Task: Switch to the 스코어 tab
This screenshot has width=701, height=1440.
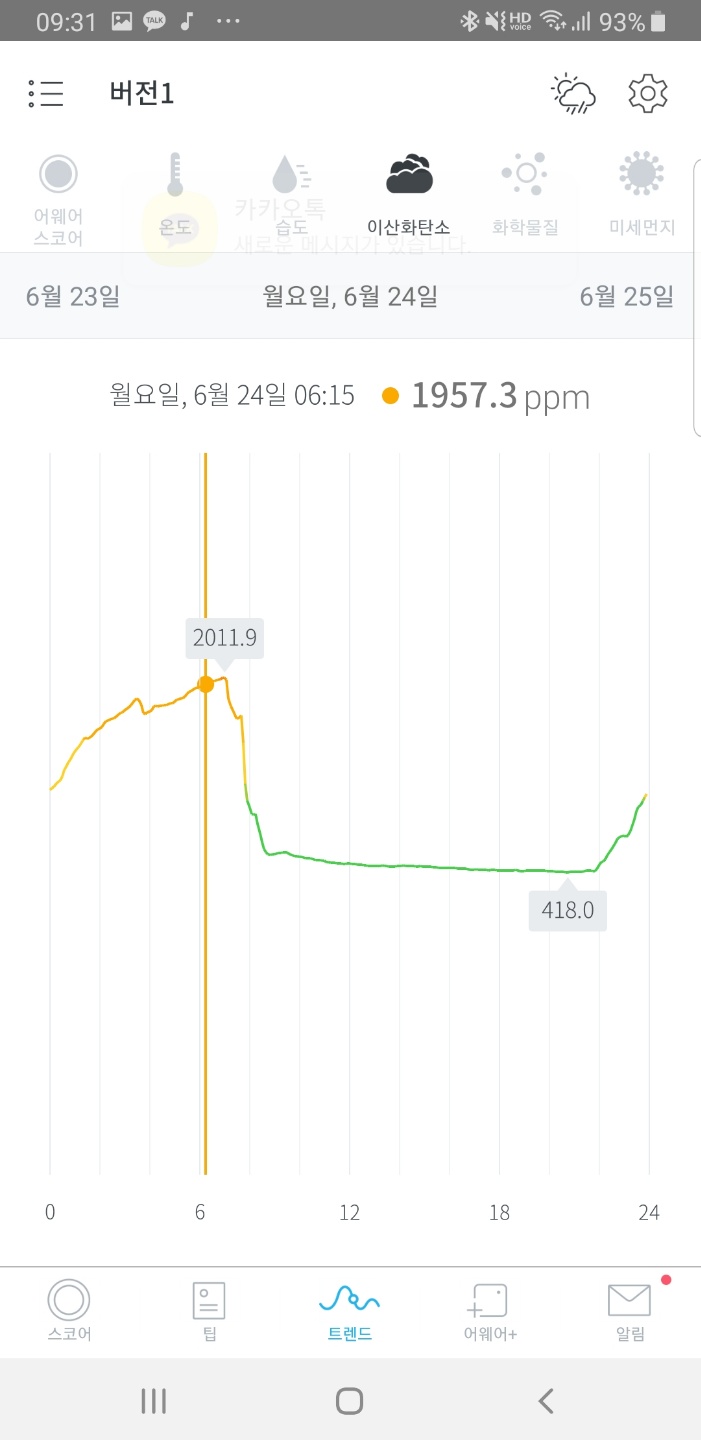Action: point(69,1311)
